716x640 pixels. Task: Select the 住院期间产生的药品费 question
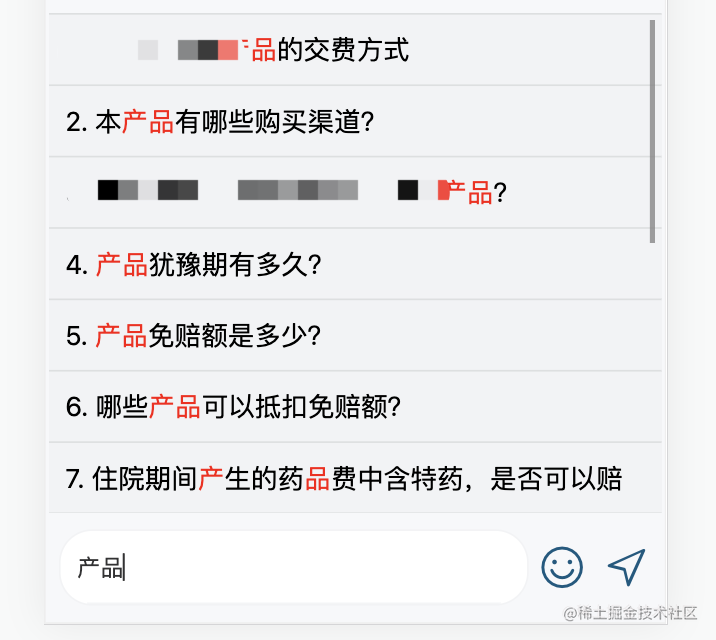tap(344, 479)
